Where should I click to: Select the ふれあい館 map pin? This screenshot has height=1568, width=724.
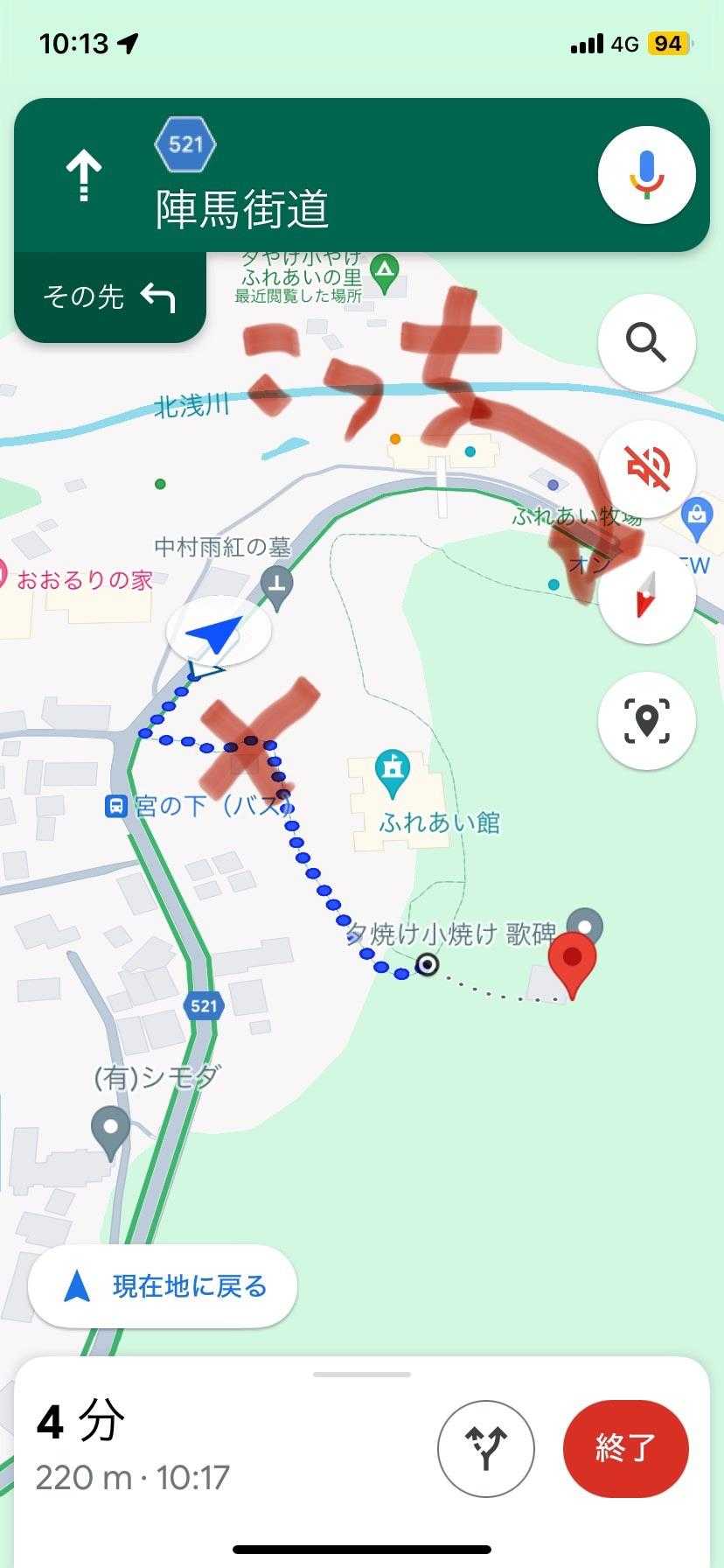393,772
